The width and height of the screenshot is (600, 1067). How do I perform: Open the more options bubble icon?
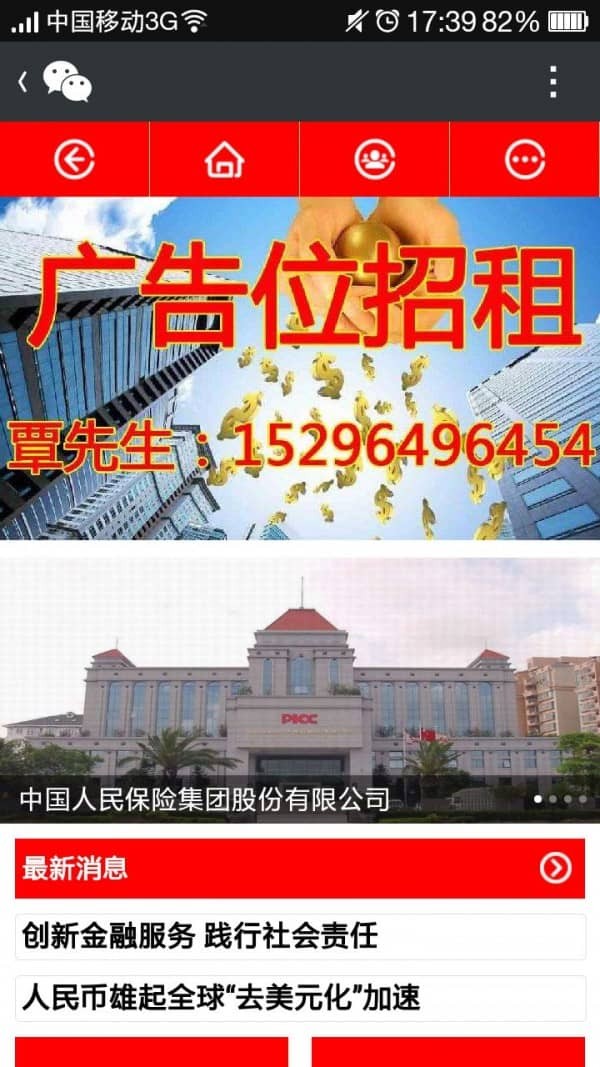[524, 159]
